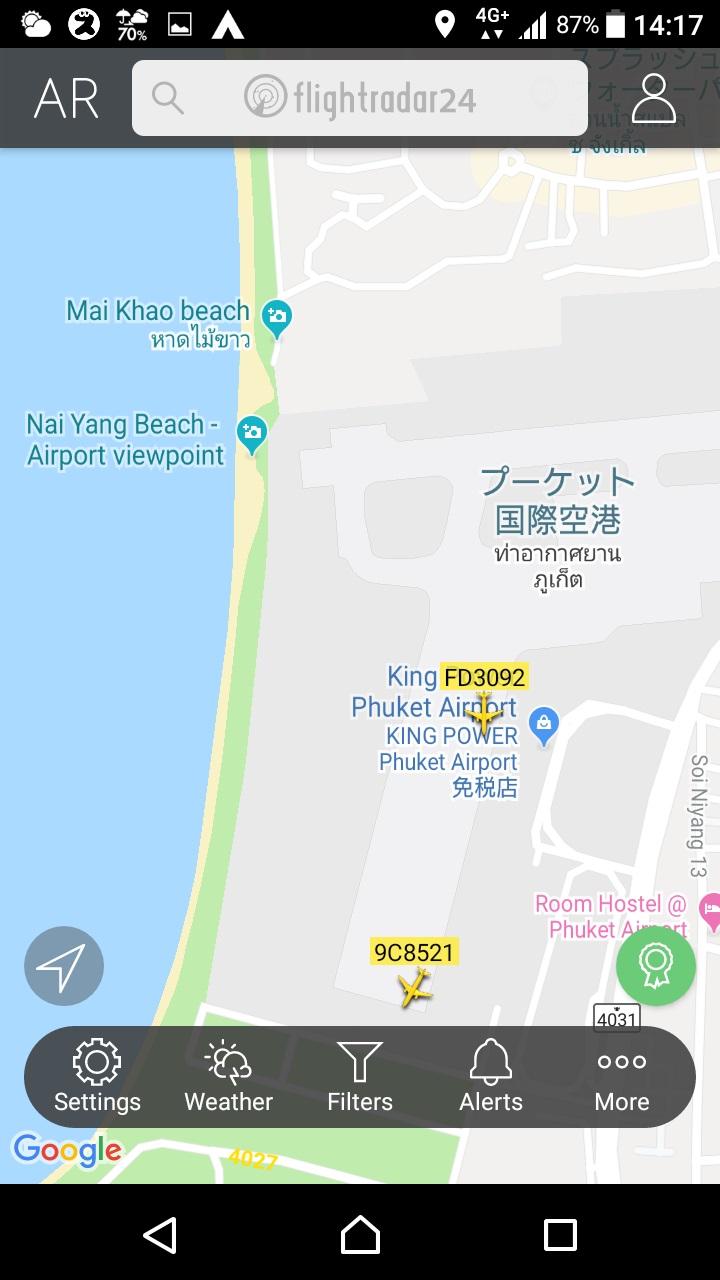Open Mai Khao beach photo spot marker
Viewport: 720px width, 1280px height.
(x=276, y=318)
